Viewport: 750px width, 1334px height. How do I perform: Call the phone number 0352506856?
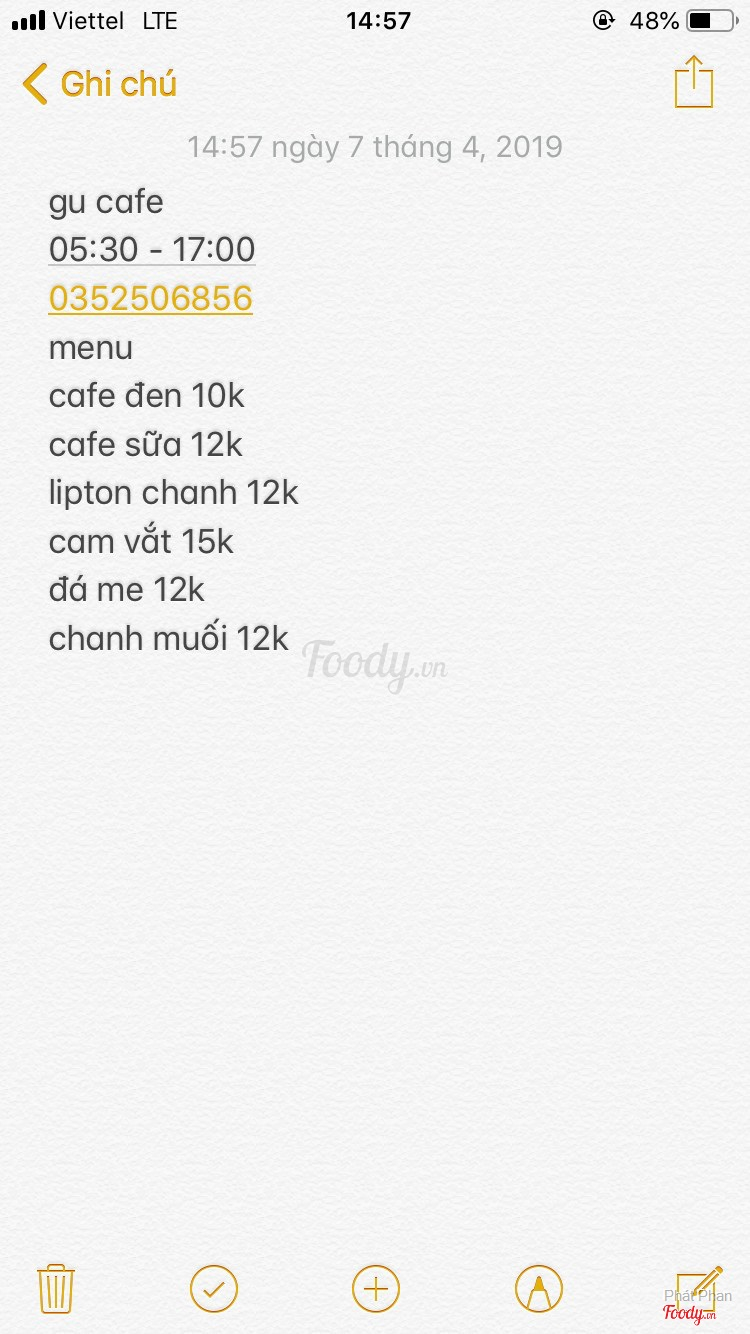[150, 298]
